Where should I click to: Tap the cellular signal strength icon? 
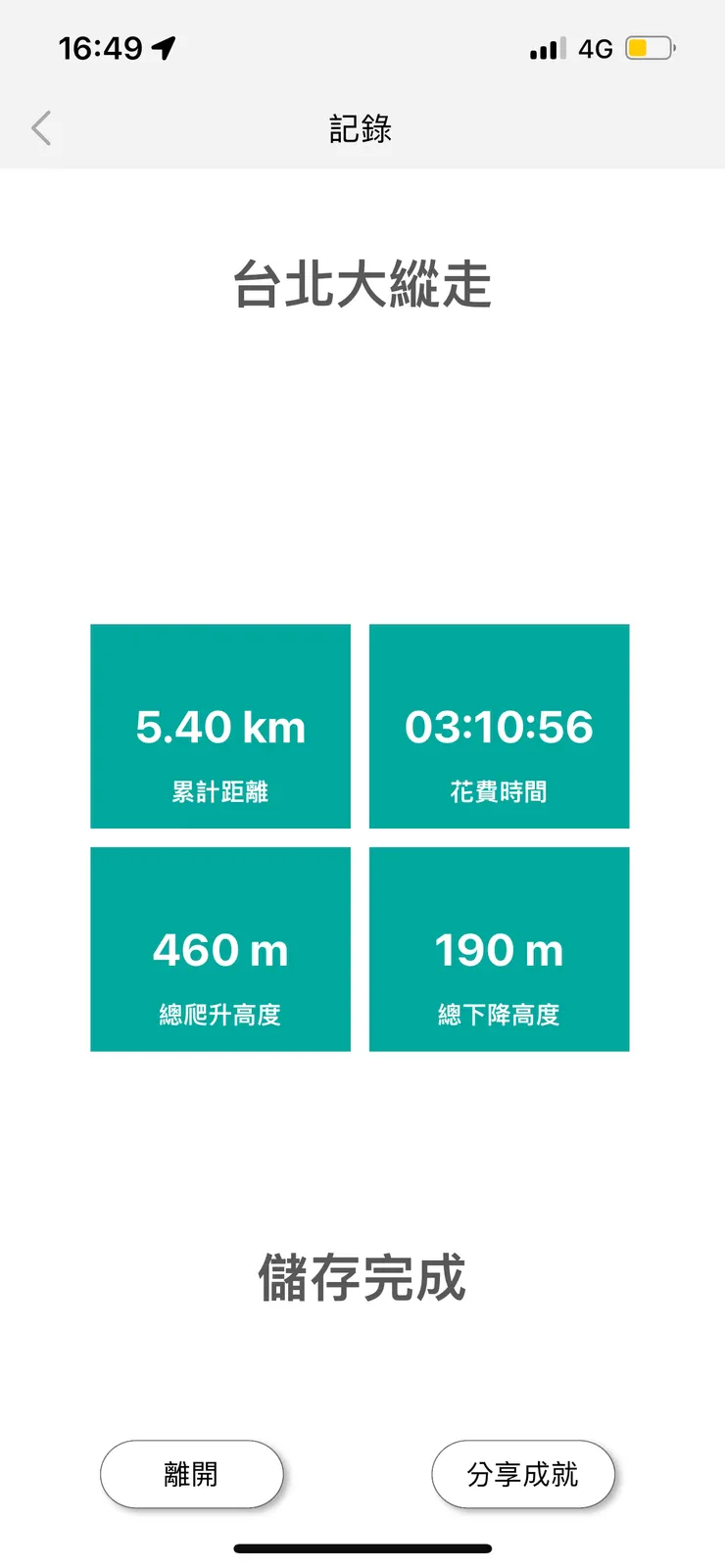[x=549, y=47]
